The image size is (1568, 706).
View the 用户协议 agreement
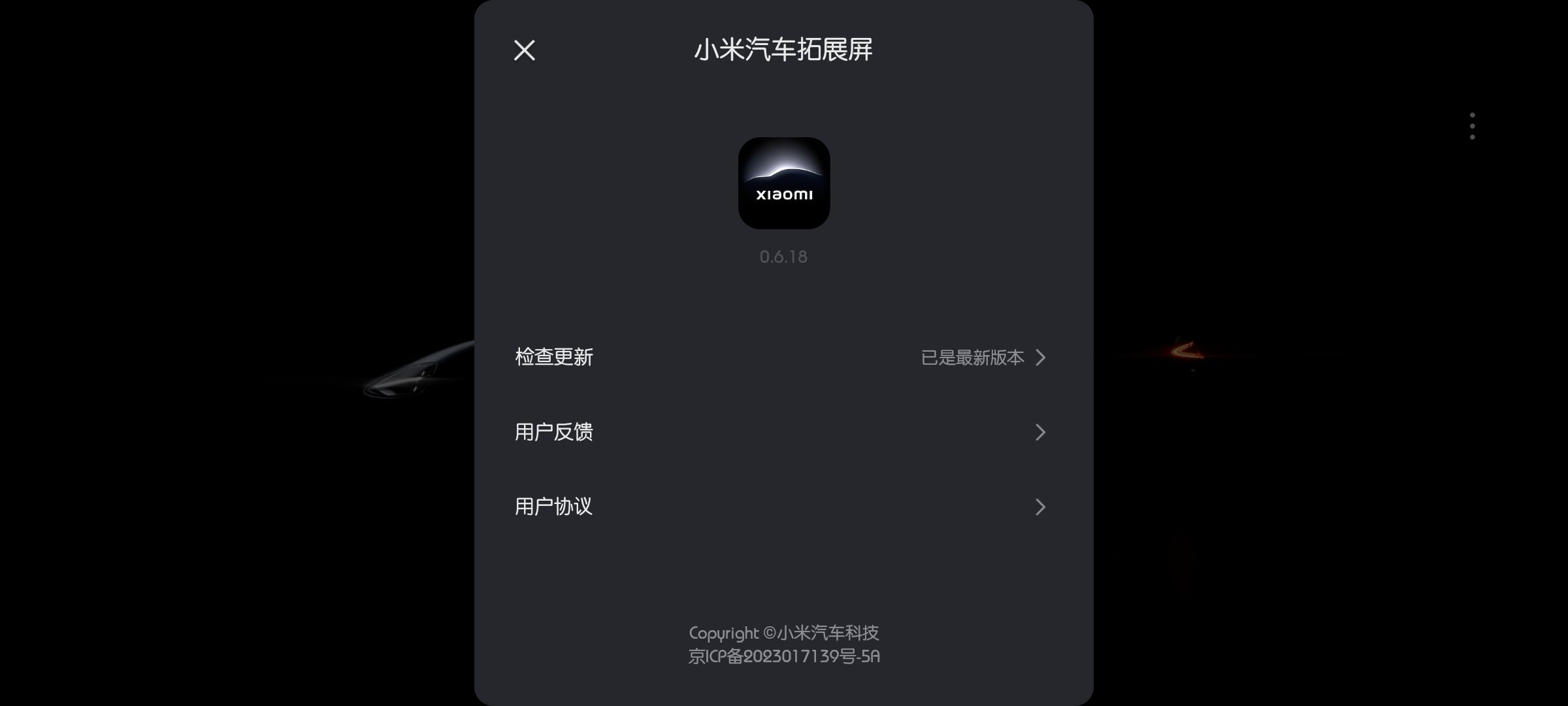pyautogui.click(x=783, y=507)
